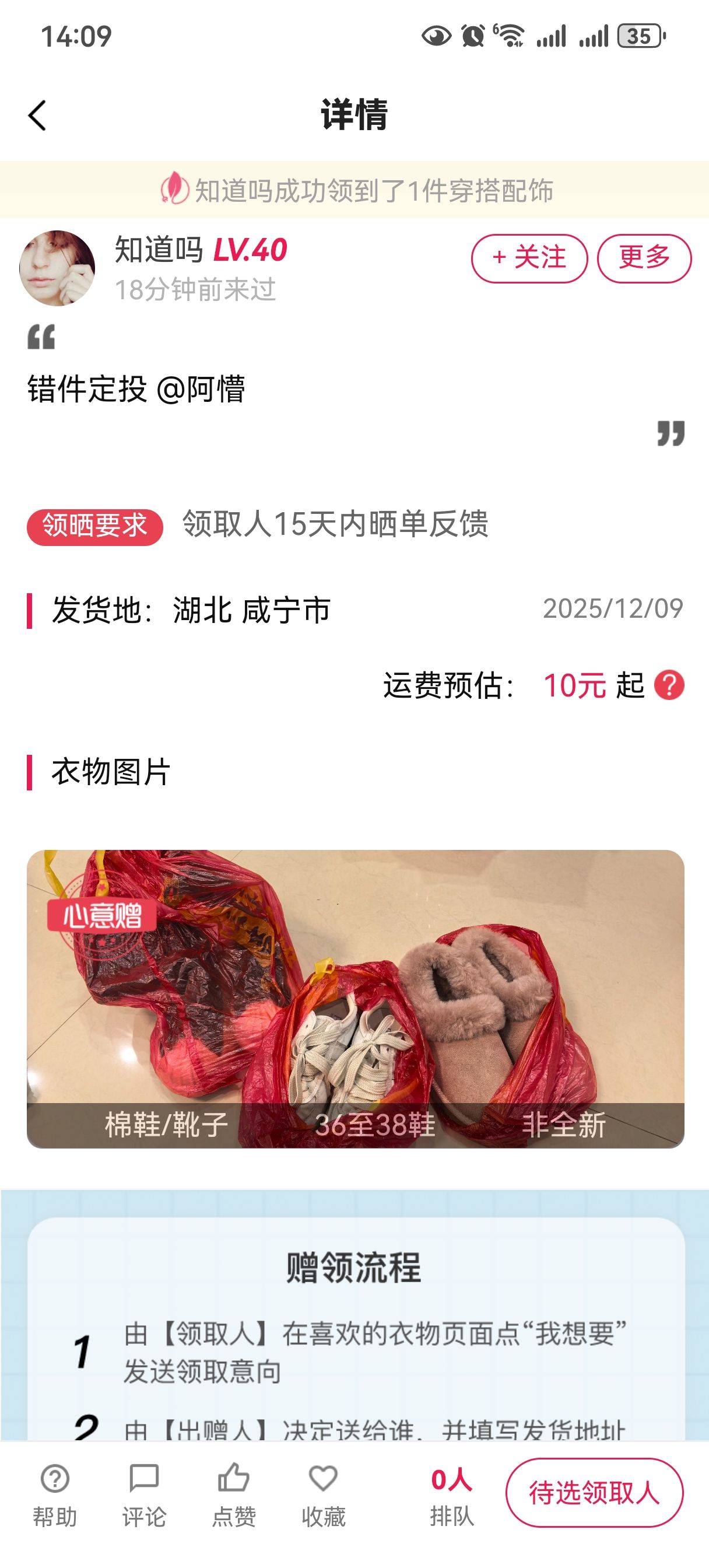
Task: Open the 更多 options
Action: pos(644,258)
